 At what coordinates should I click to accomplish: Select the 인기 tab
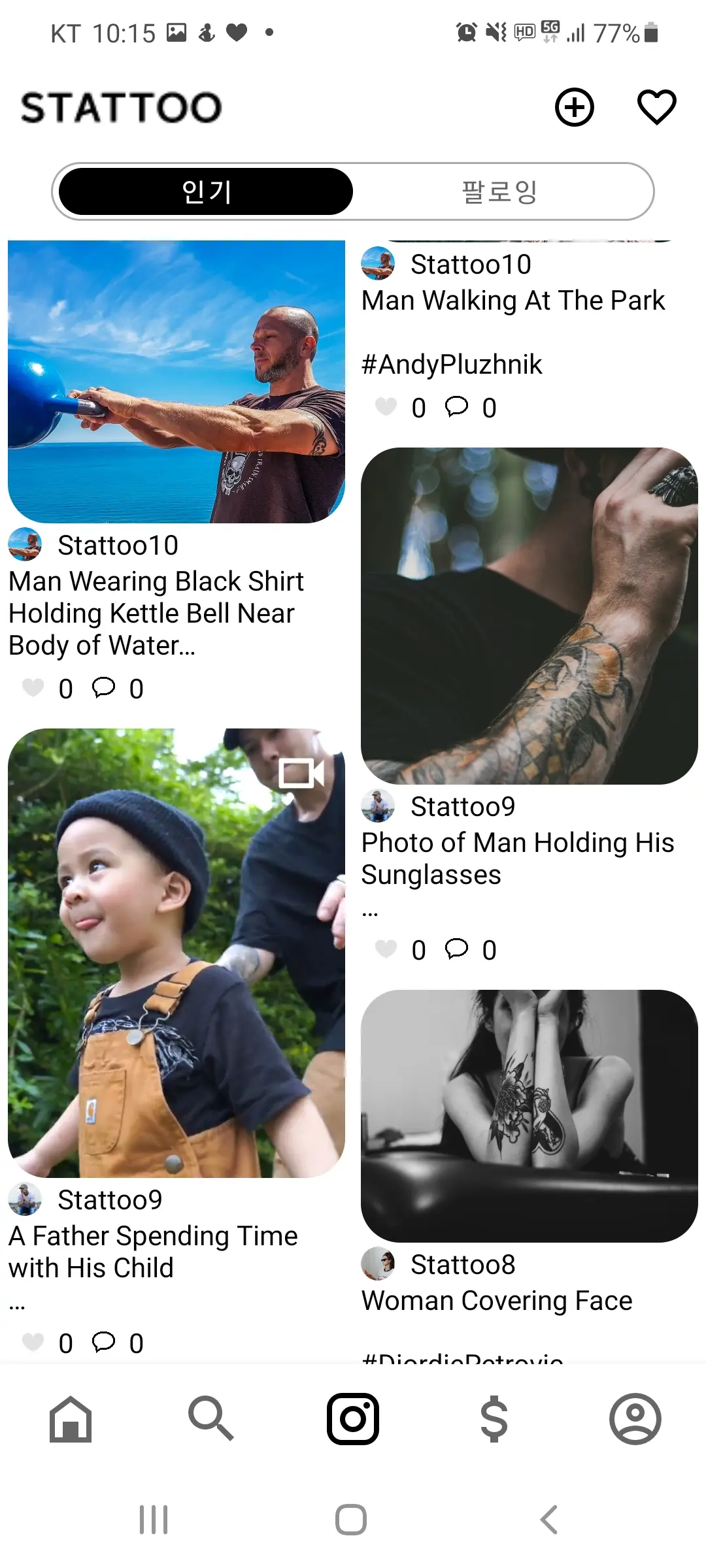click(206, 191)
